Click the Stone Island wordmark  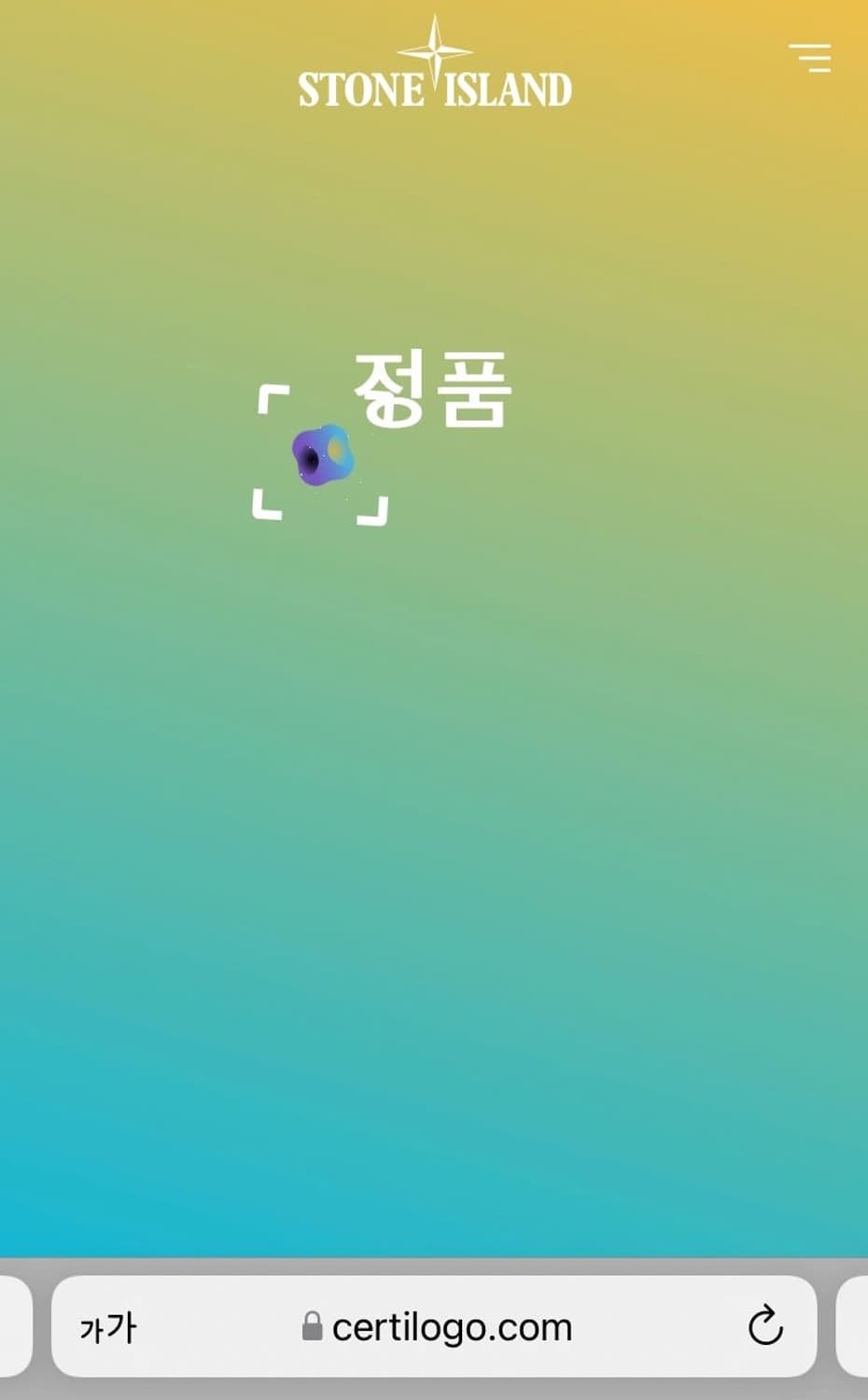tap(435, 91)
